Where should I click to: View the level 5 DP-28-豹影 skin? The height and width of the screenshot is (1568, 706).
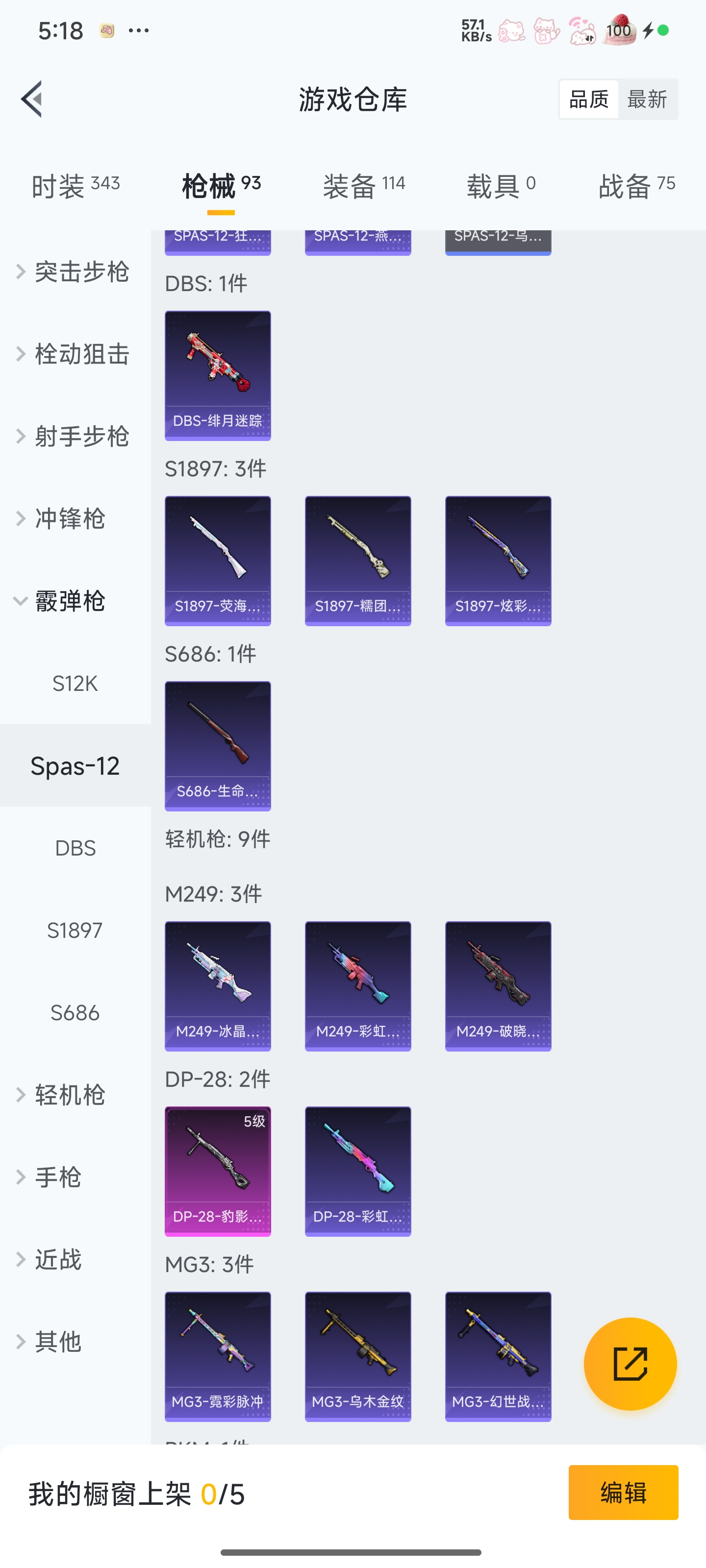coord(218,1171)
